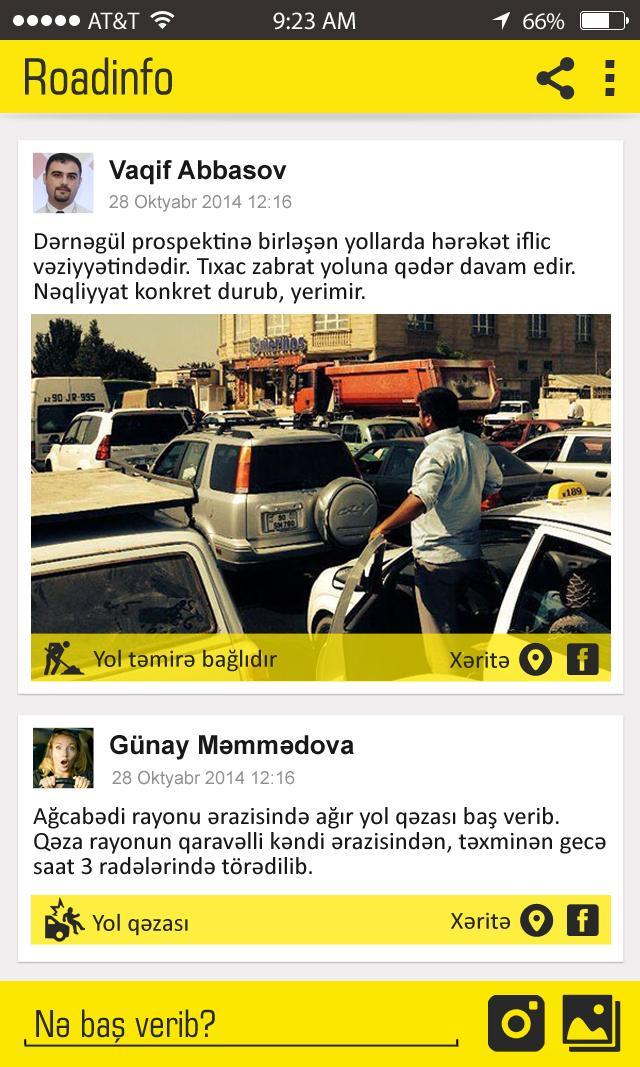Open the camera to take a photo
640x1067 pixels.
(516, 1023)
